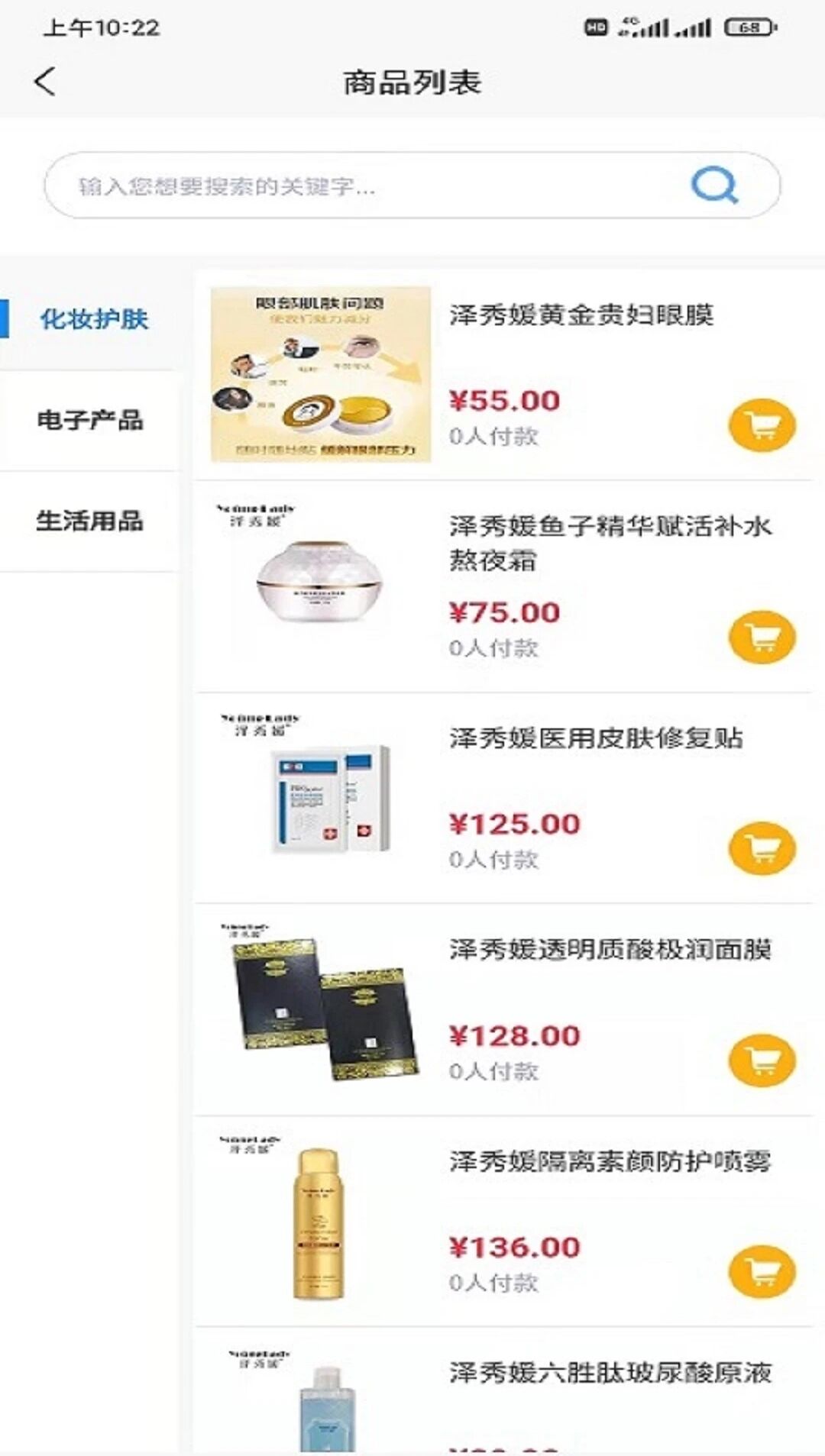Click the cart icon beside 泽秀媛黄金贵妇眼膜

[762, 425]
